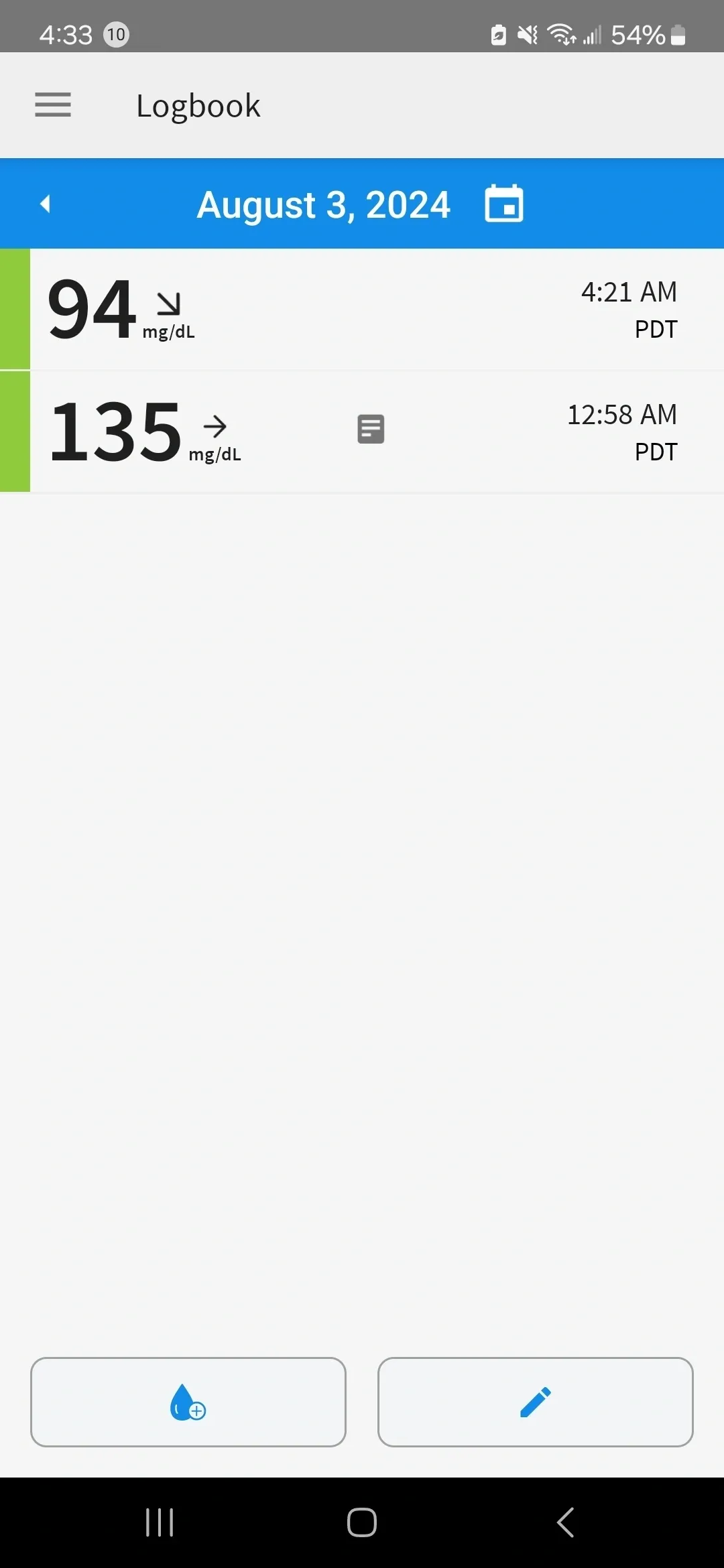Open the calendar date picker
This screenshot has width=724, height=1568.
click(x=504, y=204)
